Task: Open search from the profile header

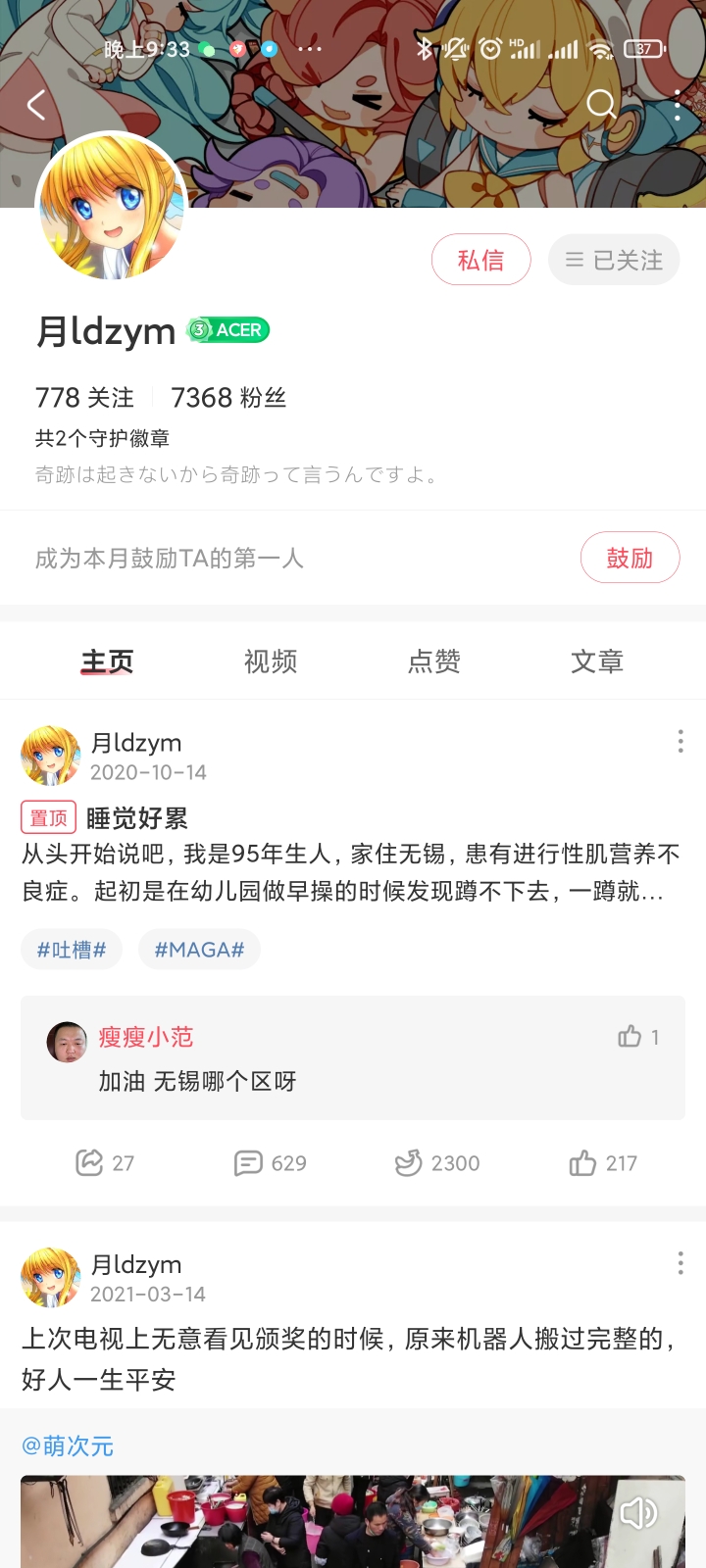Action: [601, 104]
